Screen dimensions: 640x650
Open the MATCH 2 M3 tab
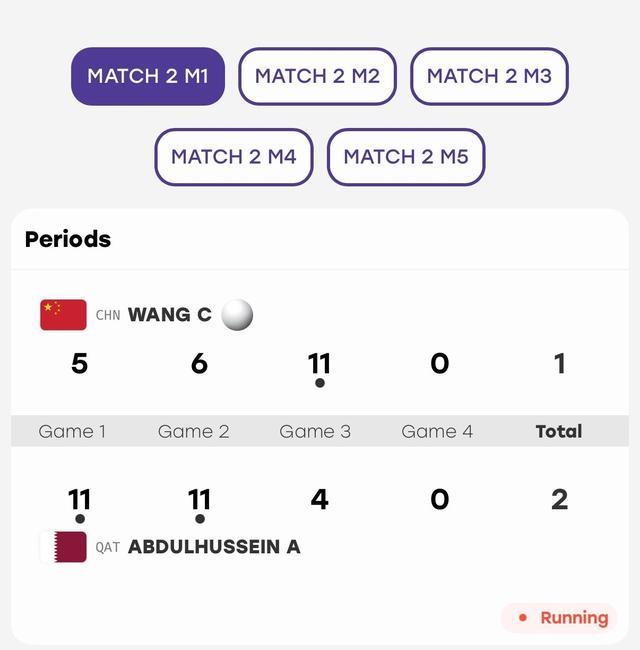pyautogui.click(x=489, y=76)
